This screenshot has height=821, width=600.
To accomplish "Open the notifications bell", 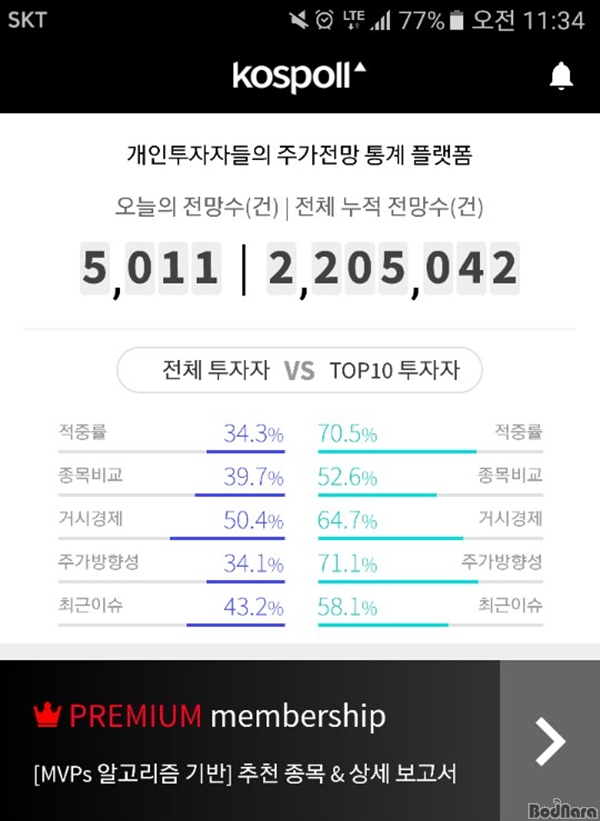I will [x=562, y=75].
